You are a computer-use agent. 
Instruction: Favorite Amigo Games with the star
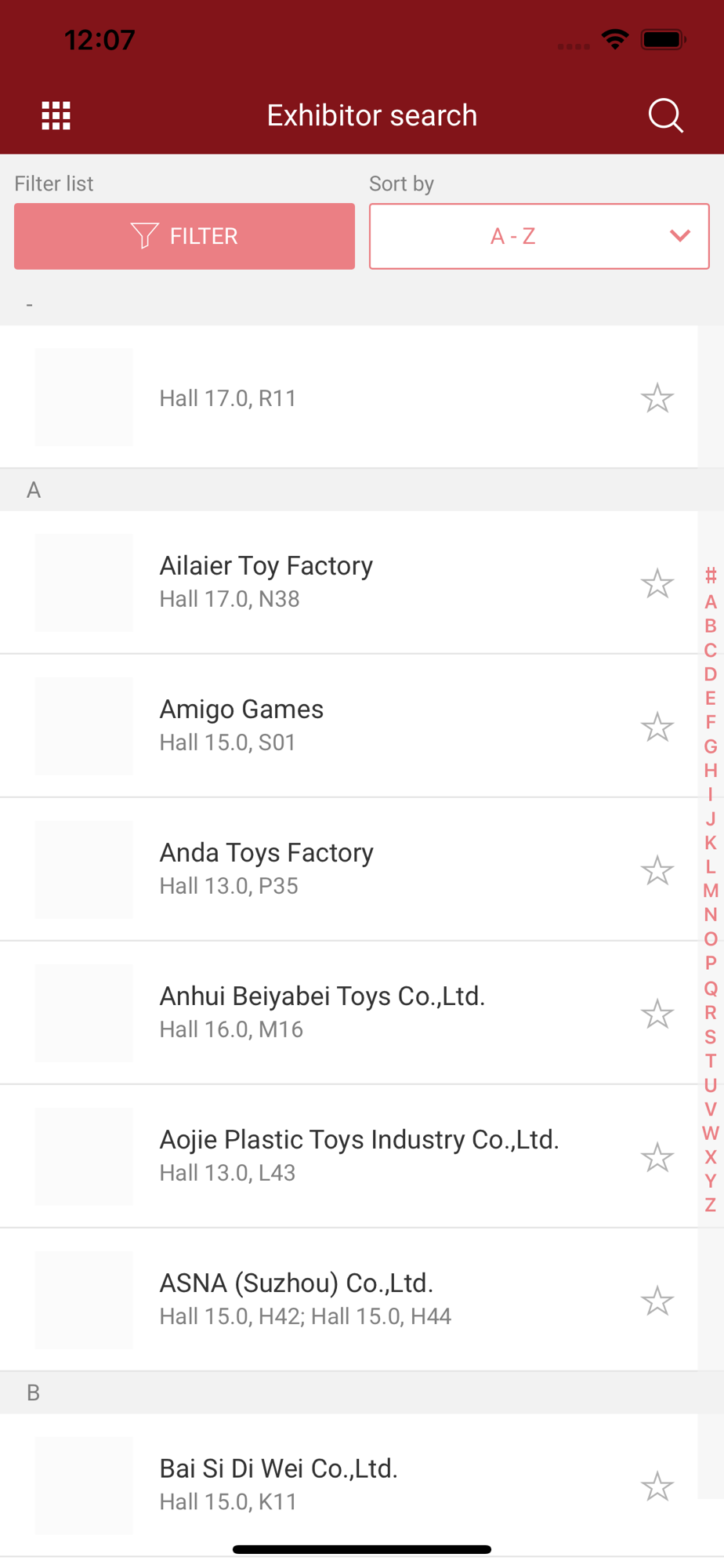point(657,727)
